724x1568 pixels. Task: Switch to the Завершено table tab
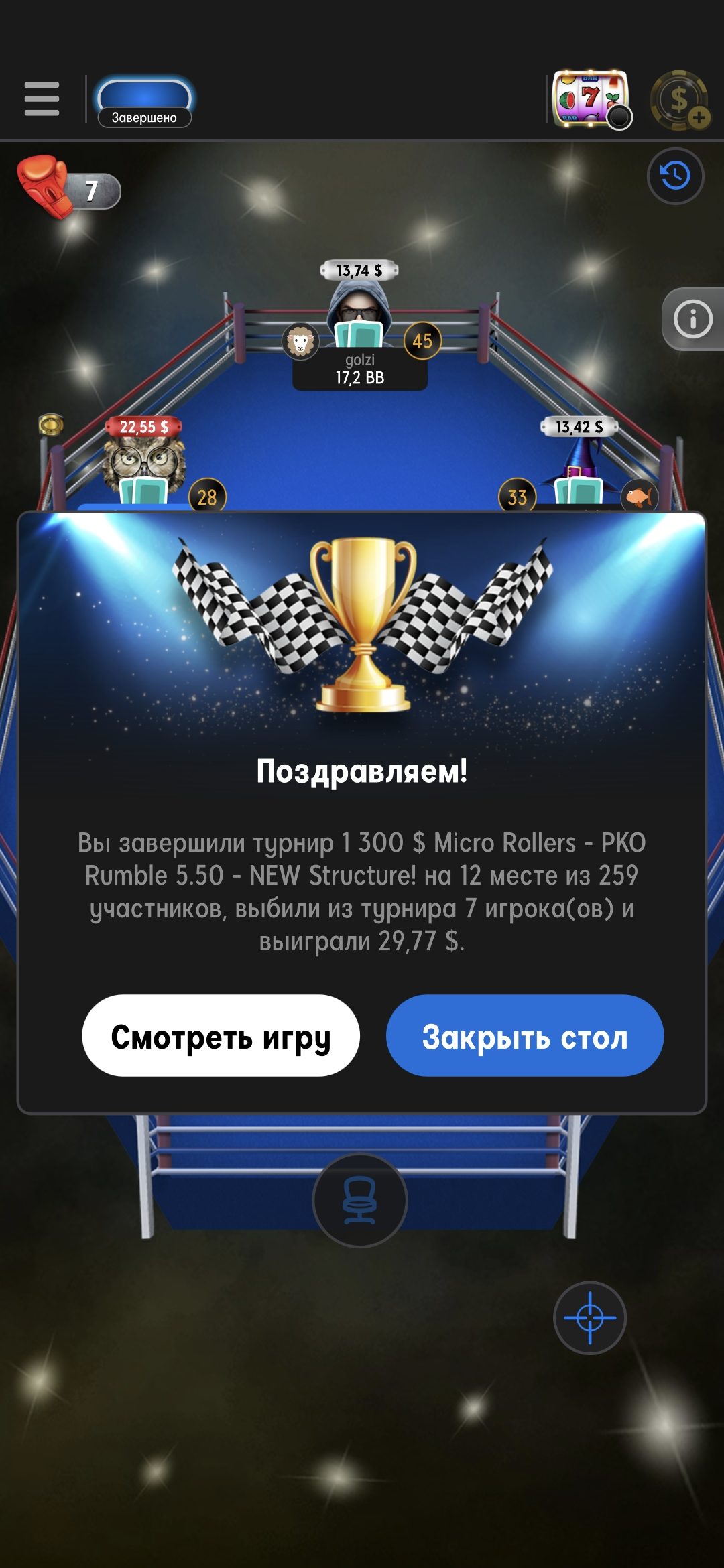pyautogui.click(x=143, y=103)
